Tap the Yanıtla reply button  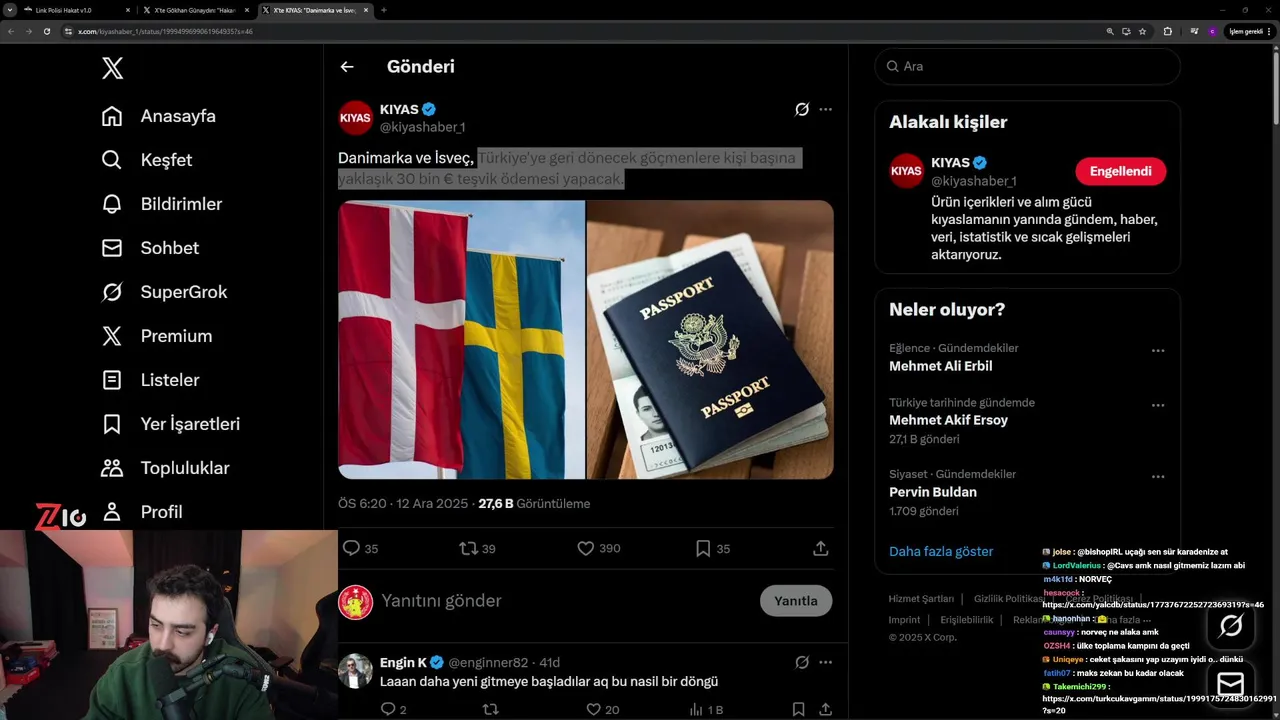tap(795, 601)
